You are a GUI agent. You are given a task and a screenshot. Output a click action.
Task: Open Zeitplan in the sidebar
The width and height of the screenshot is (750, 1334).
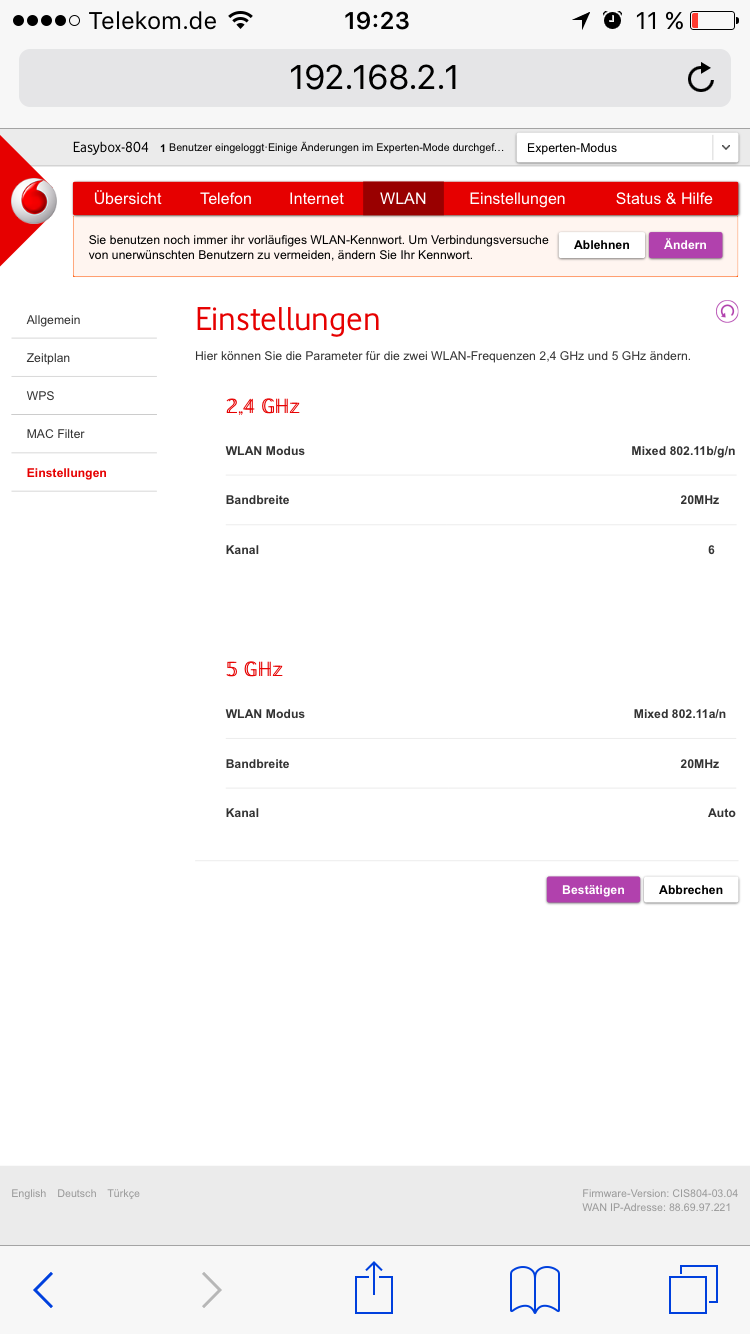point(48,358)
